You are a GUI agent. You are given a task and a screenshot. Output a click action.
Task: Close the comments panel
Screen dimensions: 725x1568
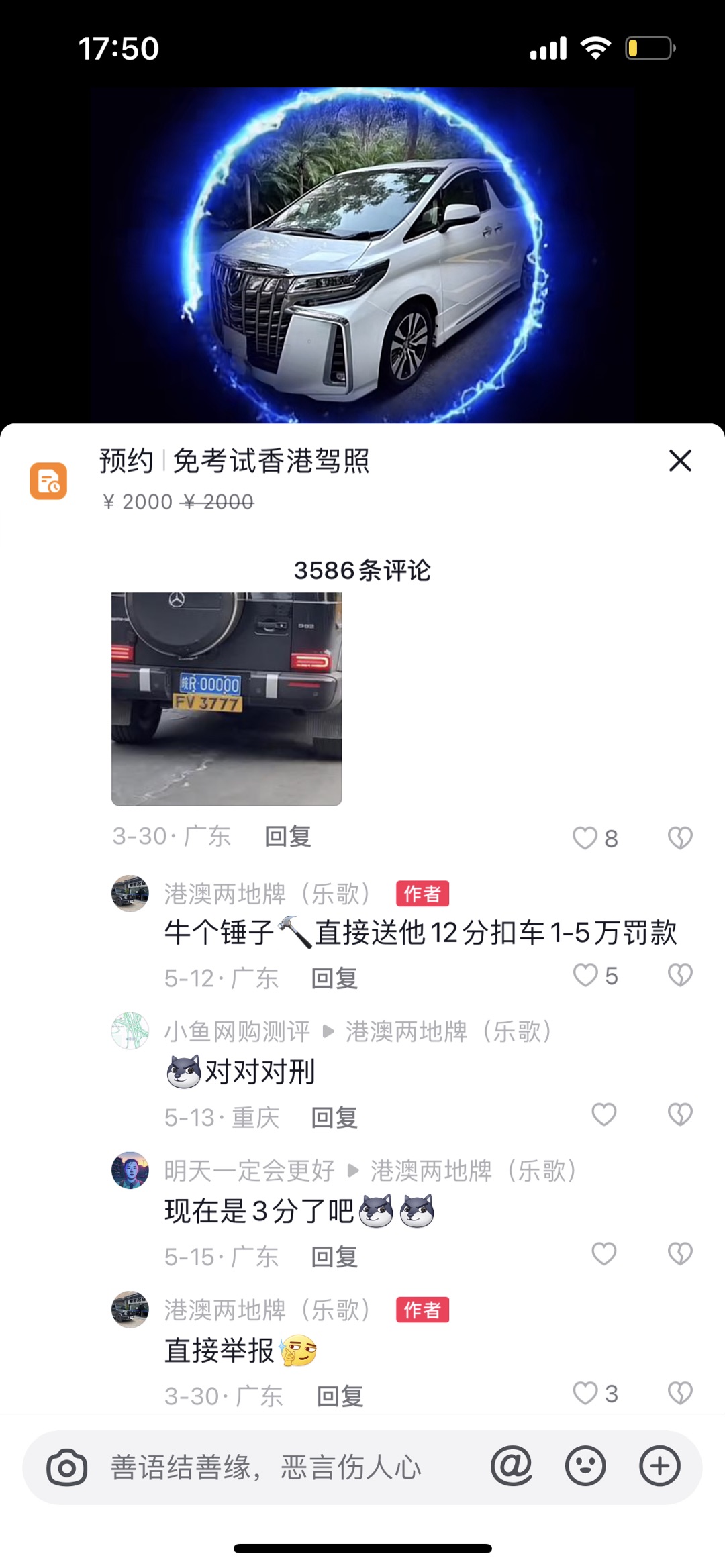point(680,461)
